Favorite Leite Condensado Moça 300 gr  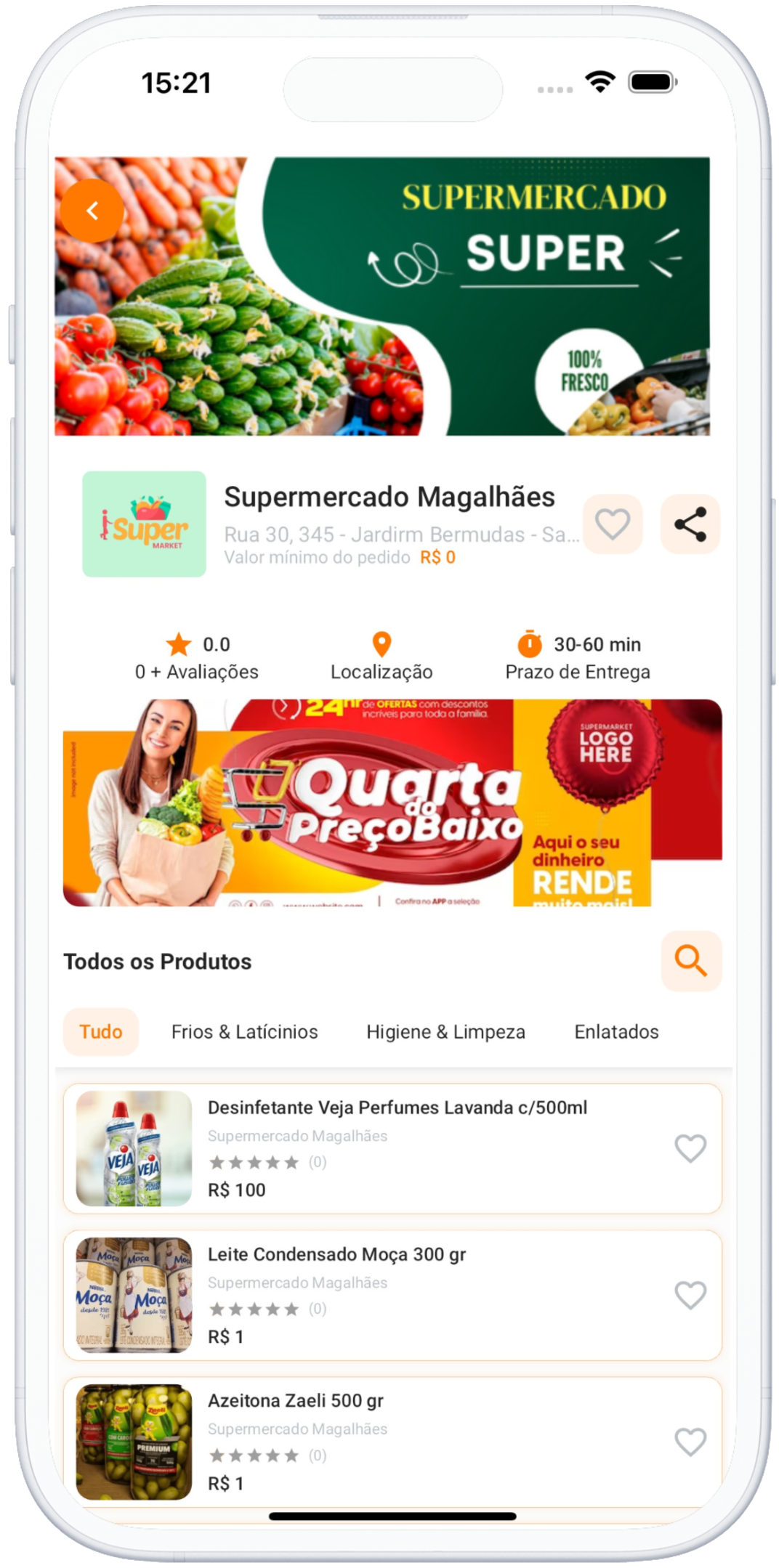(690, 1295)
